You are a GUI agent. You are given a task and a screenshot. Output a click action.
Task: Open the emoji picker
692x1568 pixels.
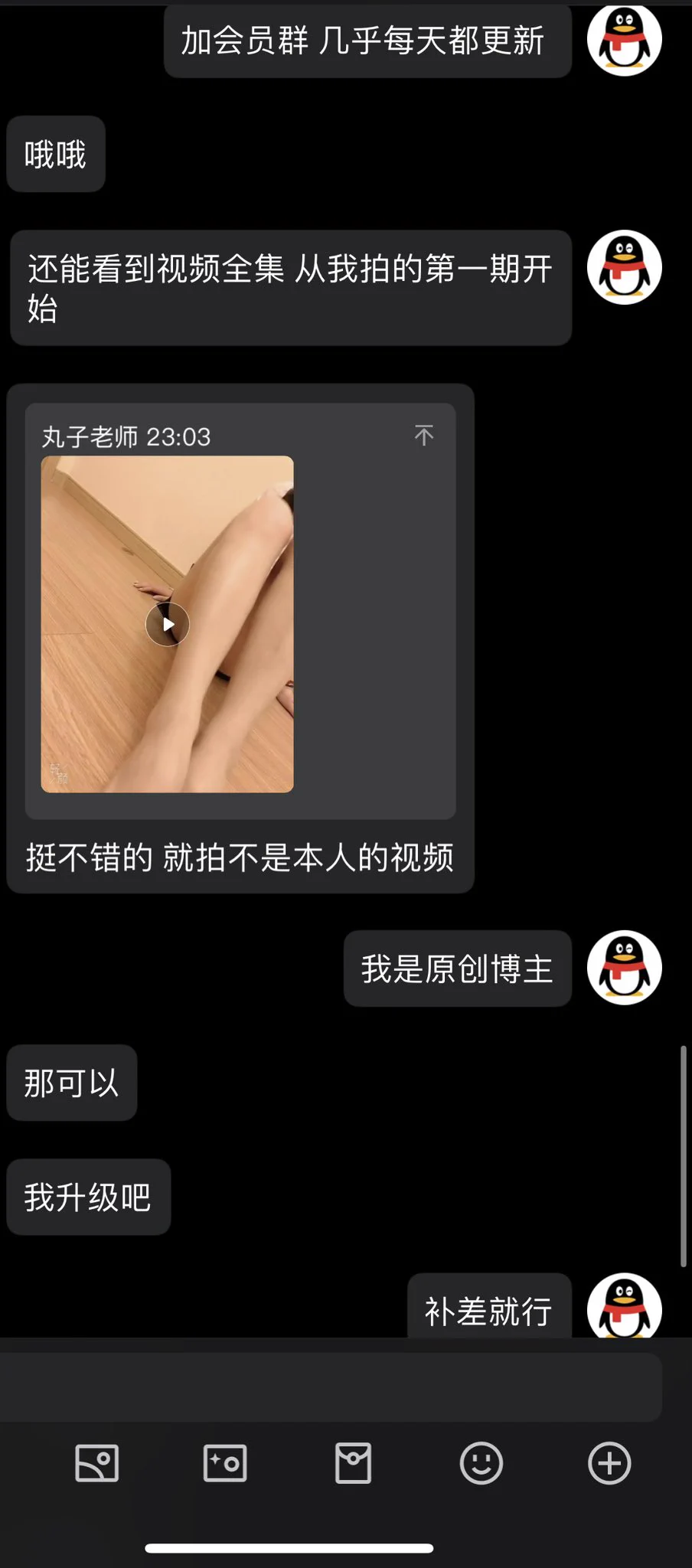[x=481, y=1463]
